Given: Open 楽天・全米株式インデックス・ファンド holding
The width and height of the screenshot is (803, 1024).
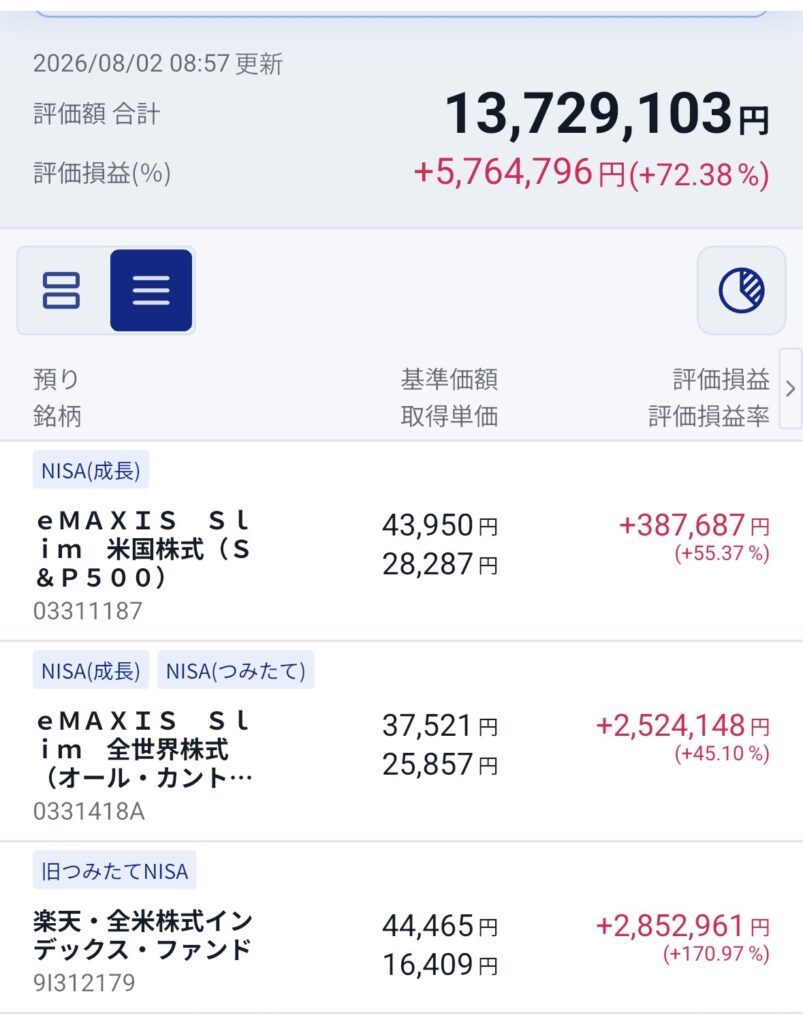Looking at the screenshot, I should tap(402, 927).
